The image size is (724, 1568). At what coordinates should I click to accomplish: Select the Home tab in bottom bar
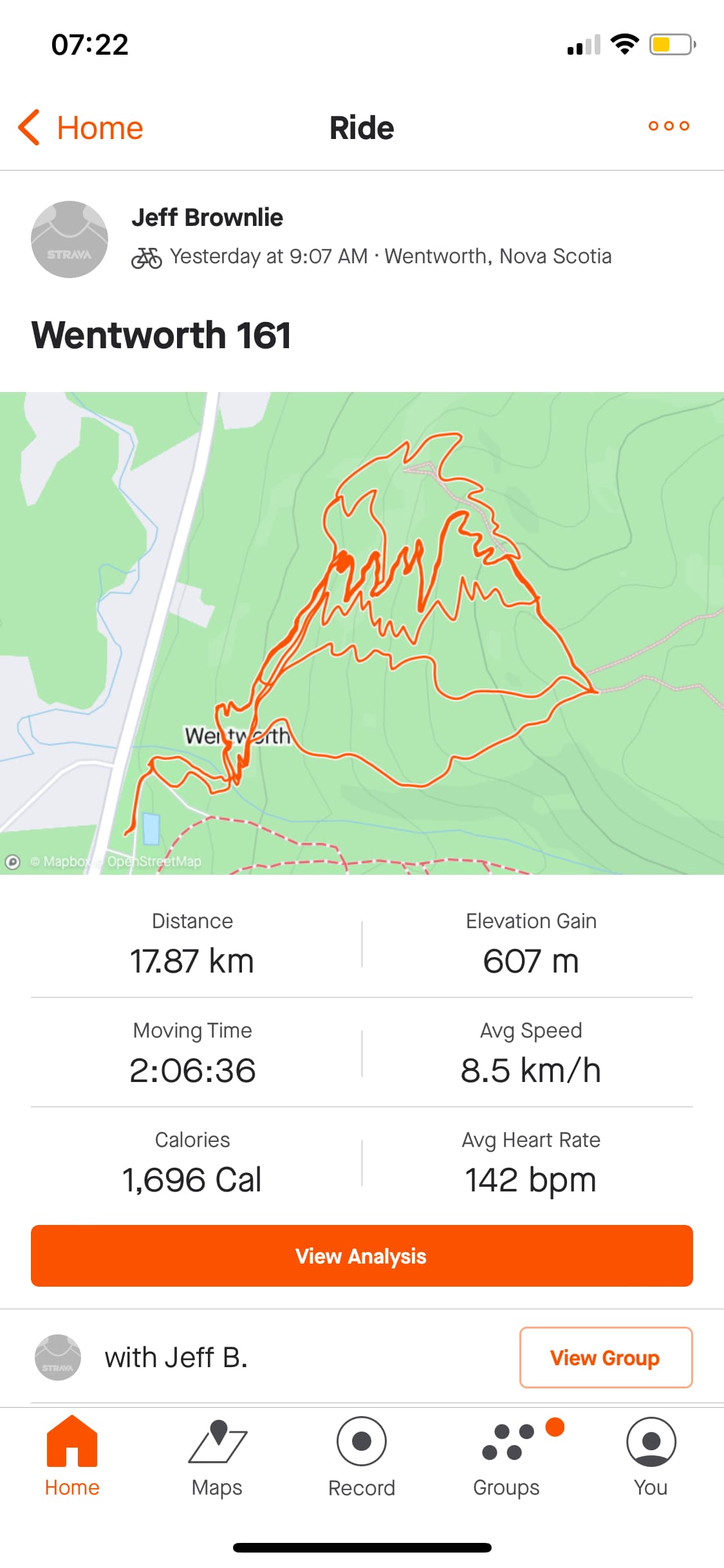point(72,1457)
